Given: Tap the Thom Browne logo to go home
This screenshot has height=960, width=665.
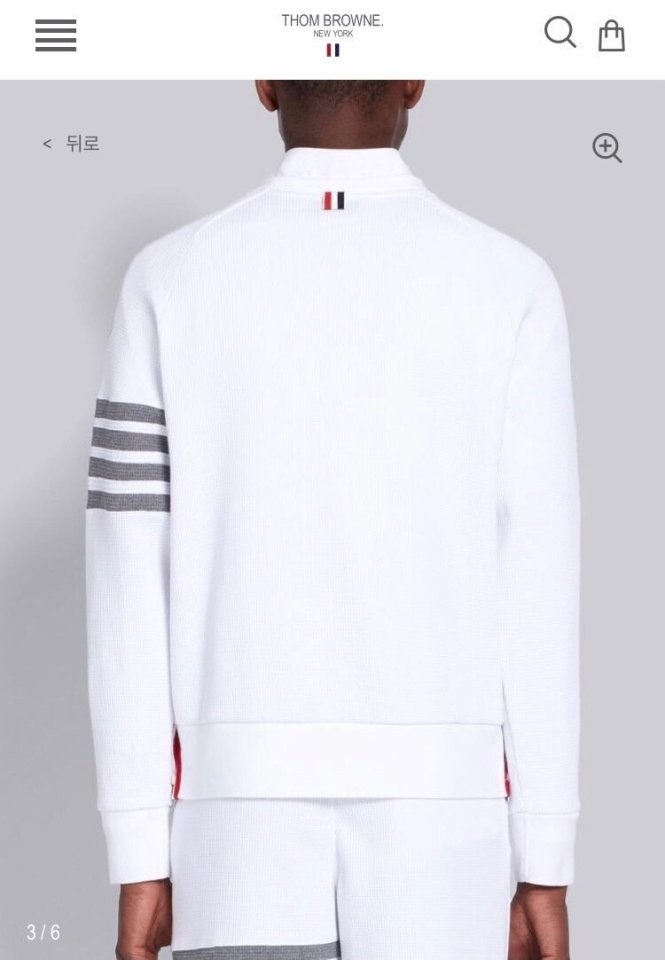Looking at the screenshot, I should tap(332, 32).
